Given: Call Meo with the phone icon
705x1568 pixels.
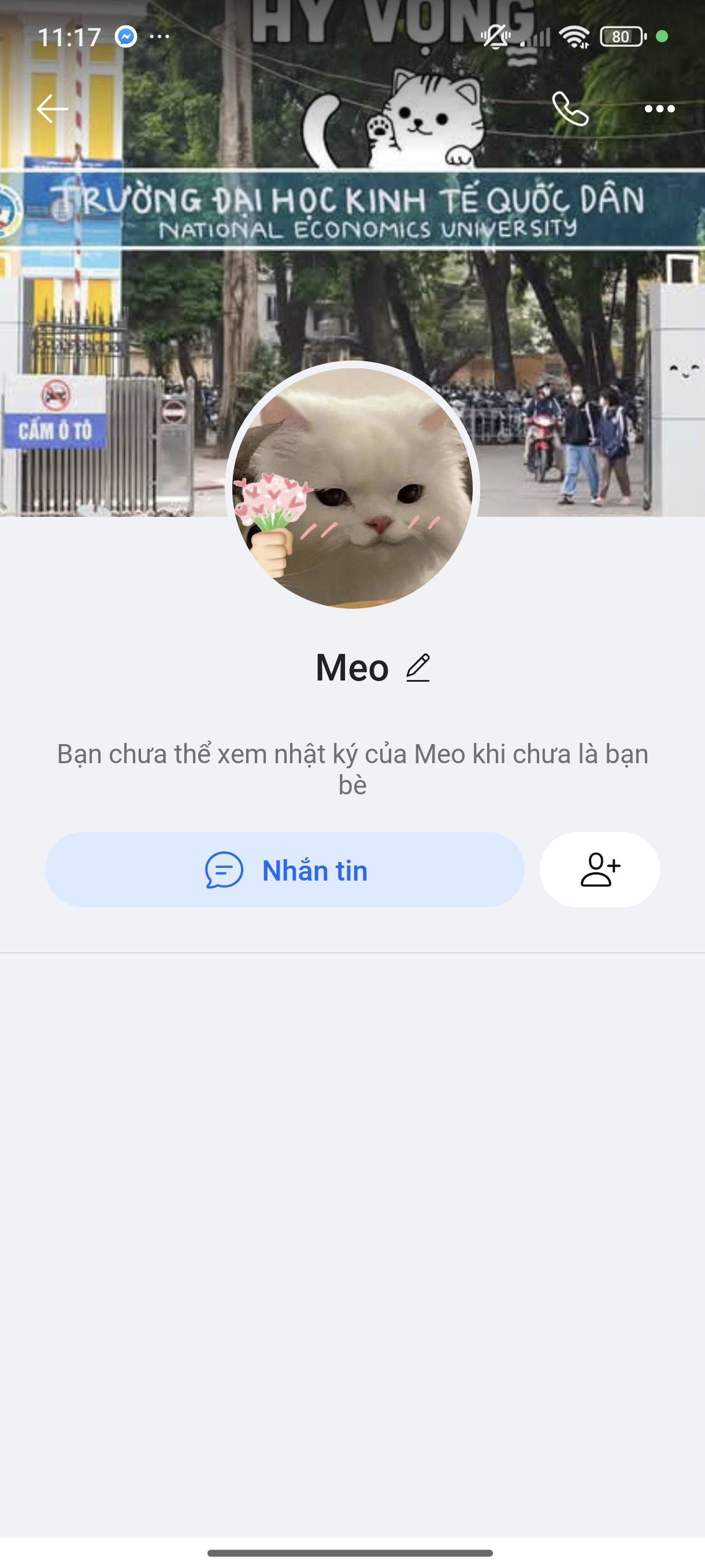Looking at the screenshot, I should (570, 110).
